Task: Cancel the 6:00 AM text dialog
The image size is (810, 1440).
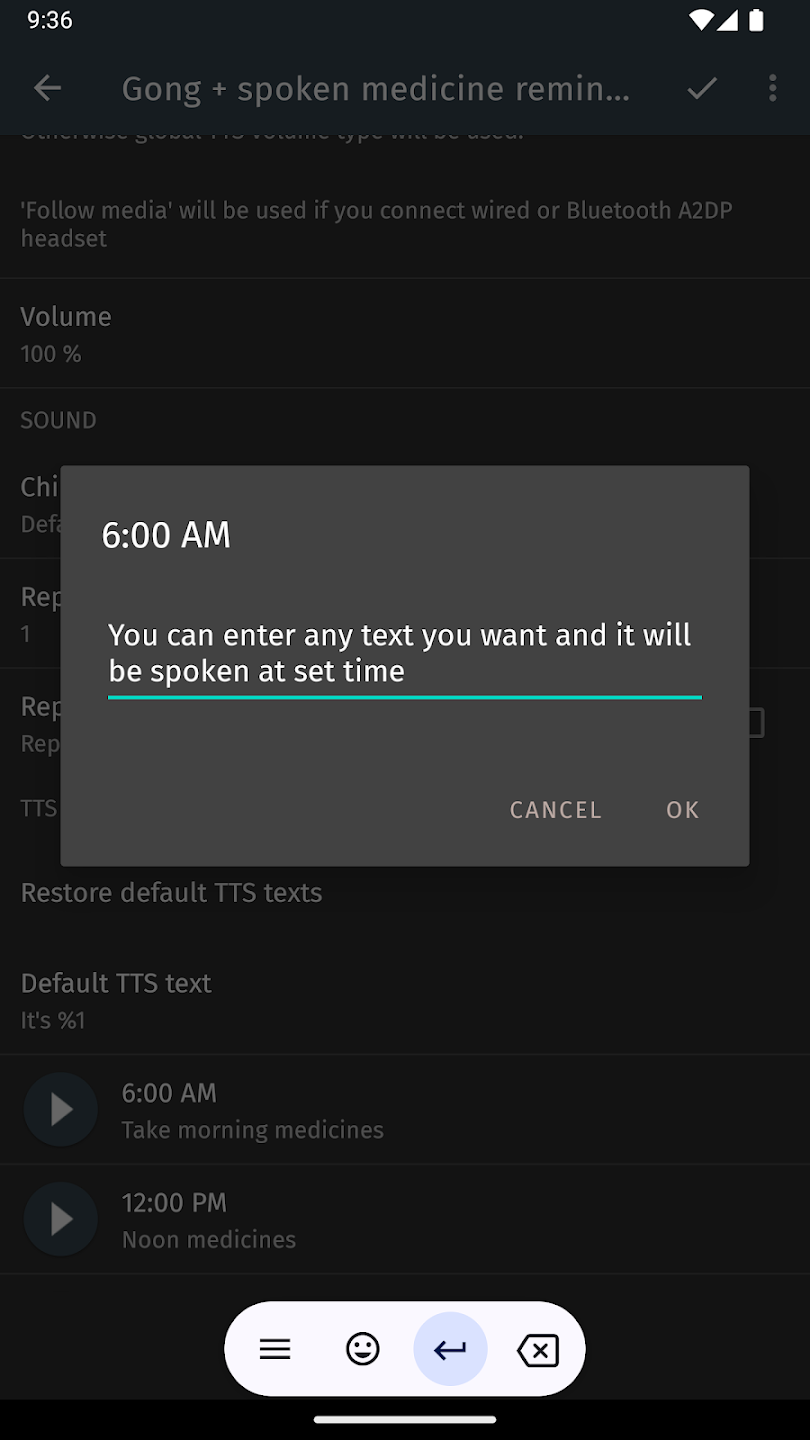Action: click(x=555, y=809)
